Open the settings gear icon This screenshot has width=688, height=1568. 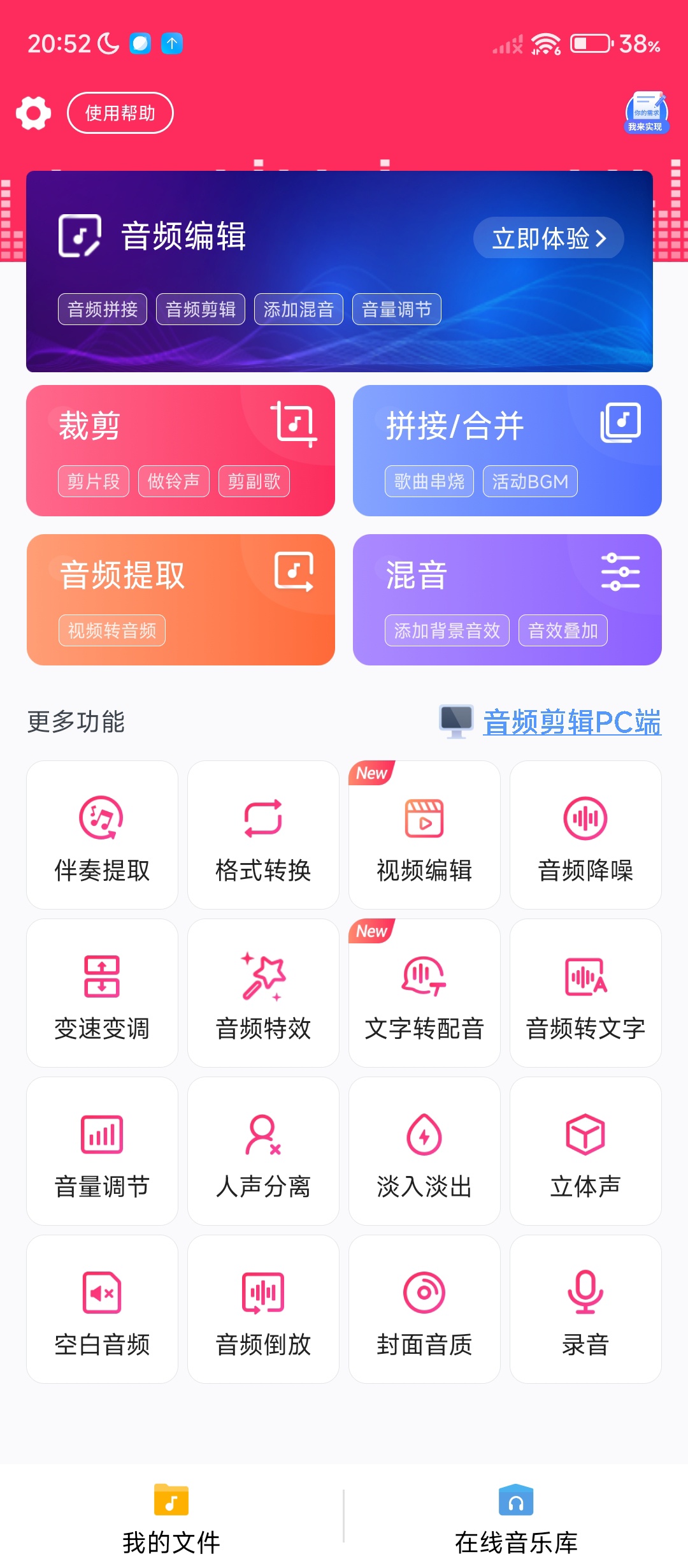(x=33, y=113)
